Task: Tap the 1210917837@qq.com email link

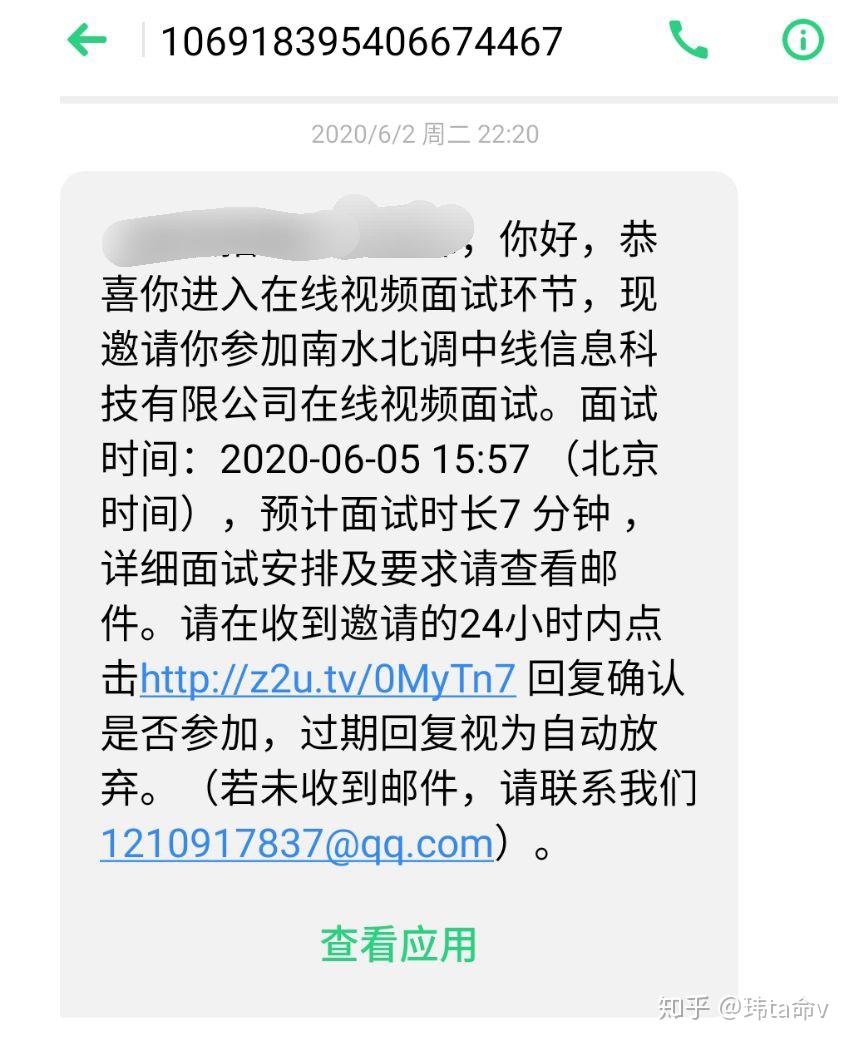Action: tap(297, 844)
